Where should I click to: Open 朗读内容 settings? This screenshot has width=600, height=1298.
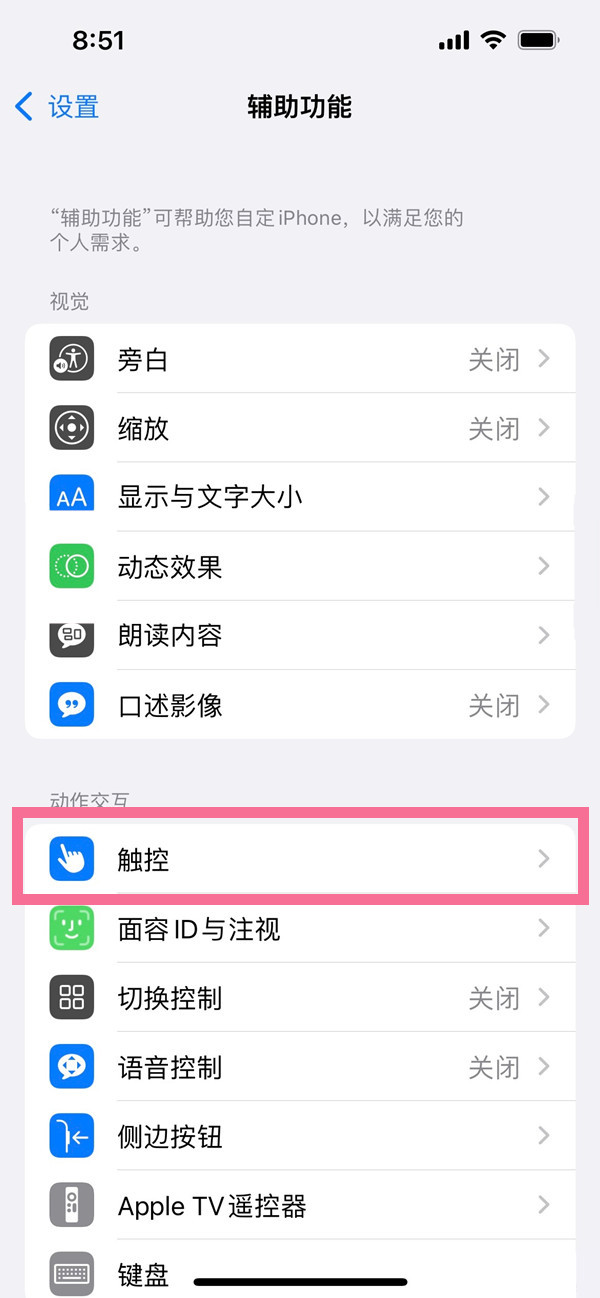click(x=300, y=636)
